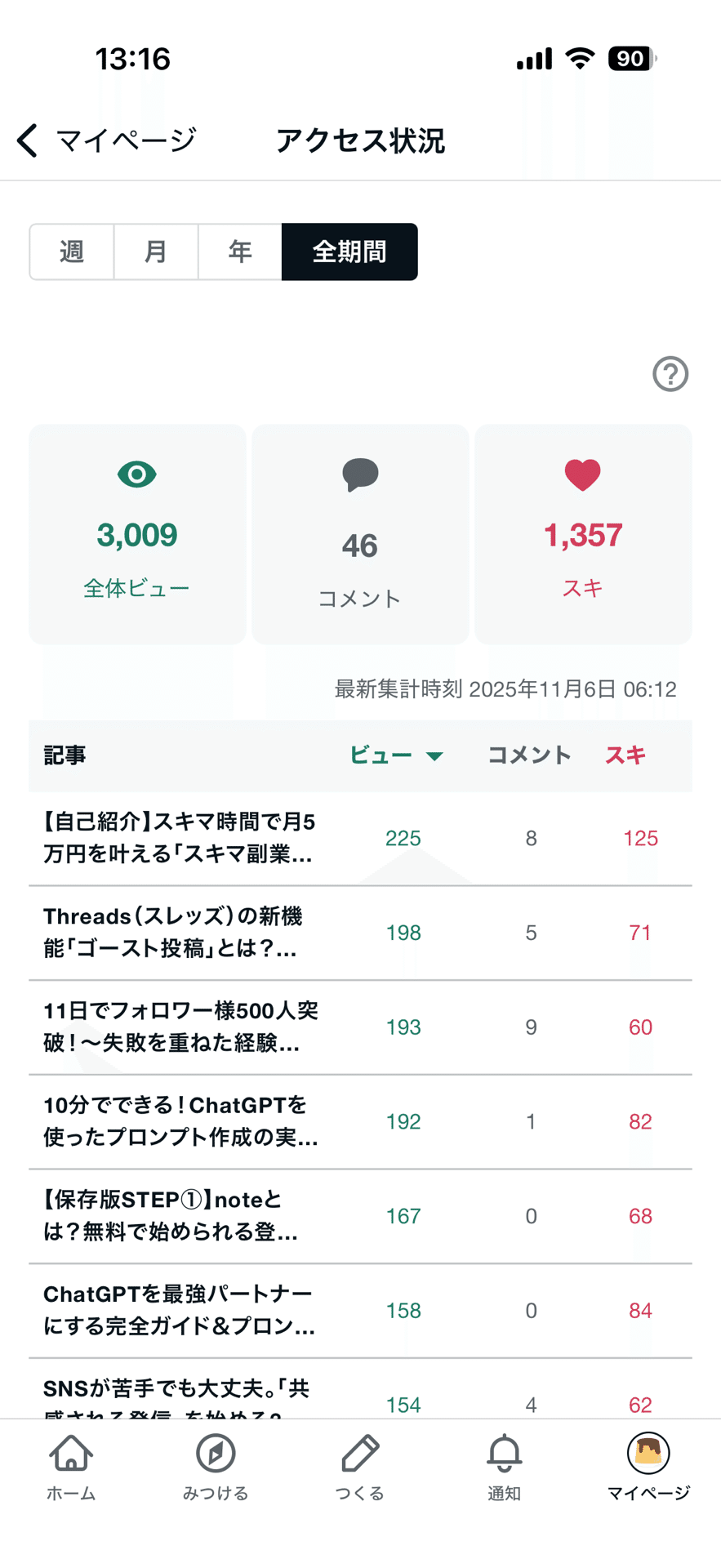Open the 11日でフォロワー様500人突破 article
The height and width of the screenshot is (1568, 721).
pos(180,1027)
